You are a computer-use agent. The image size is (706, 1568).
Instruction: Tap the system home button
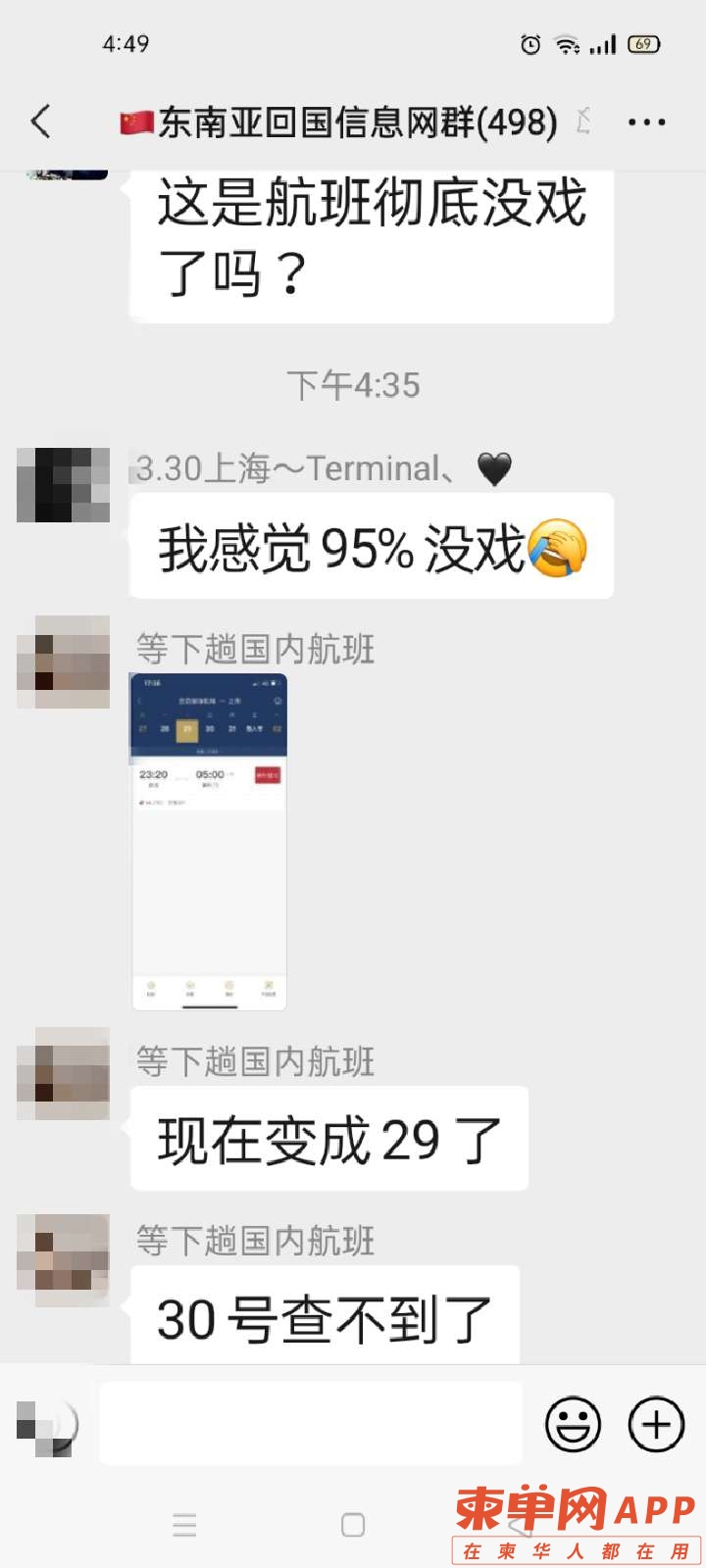(x=353, y=1525)
